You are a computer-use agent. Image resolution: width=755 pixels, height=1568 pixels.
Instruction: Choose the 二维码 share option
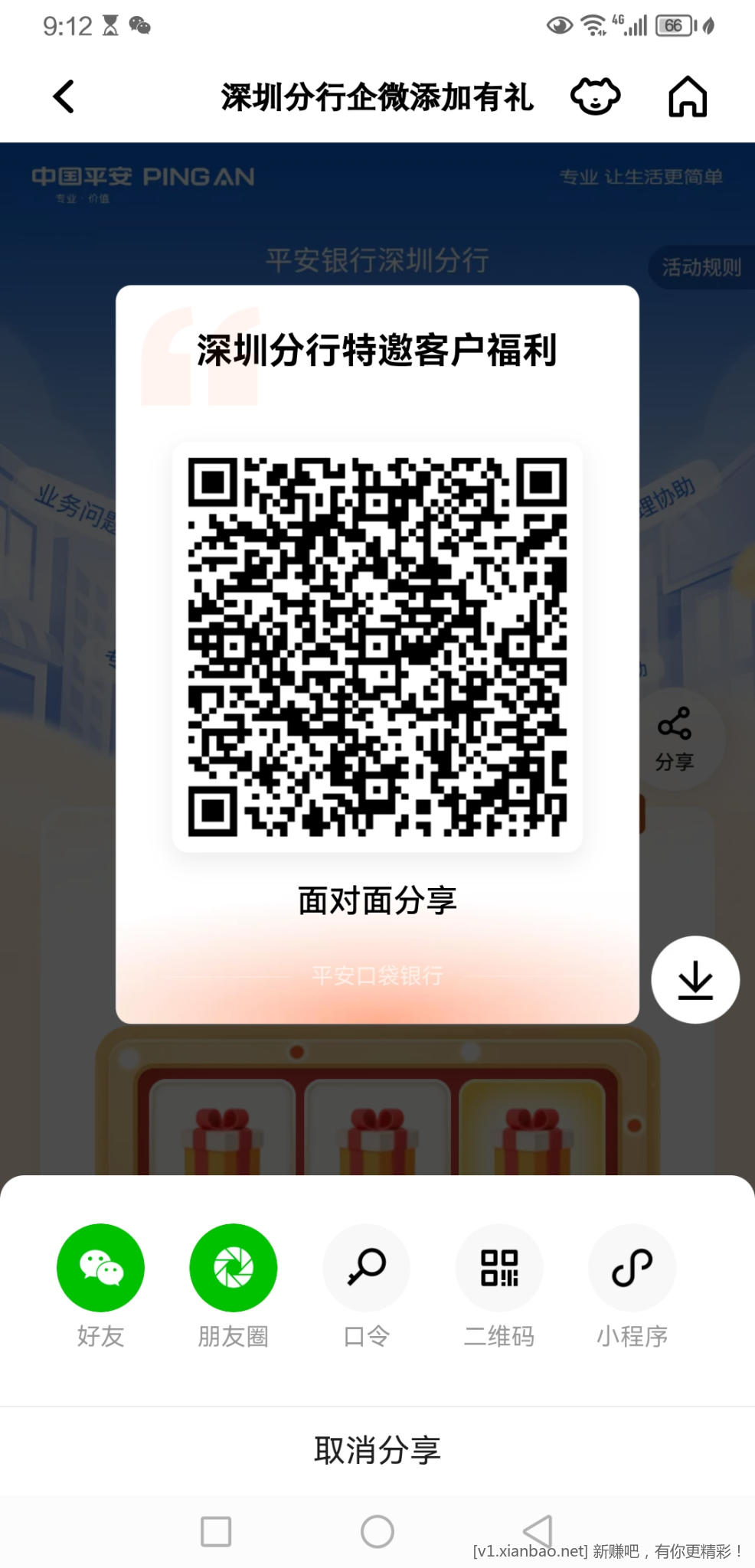coord(499,1268)
